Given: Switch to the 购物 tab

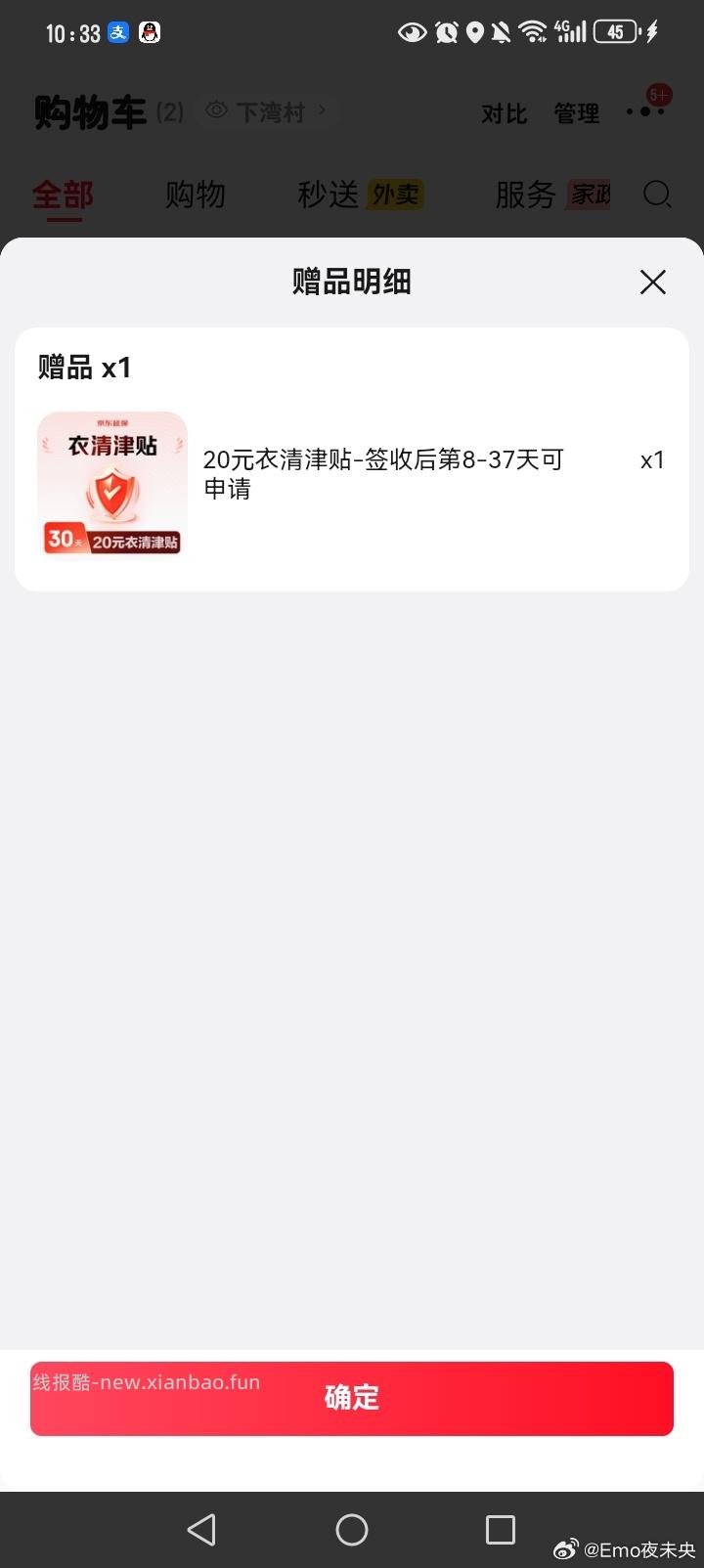Looking at the screenshot, I should click(195, 195).
